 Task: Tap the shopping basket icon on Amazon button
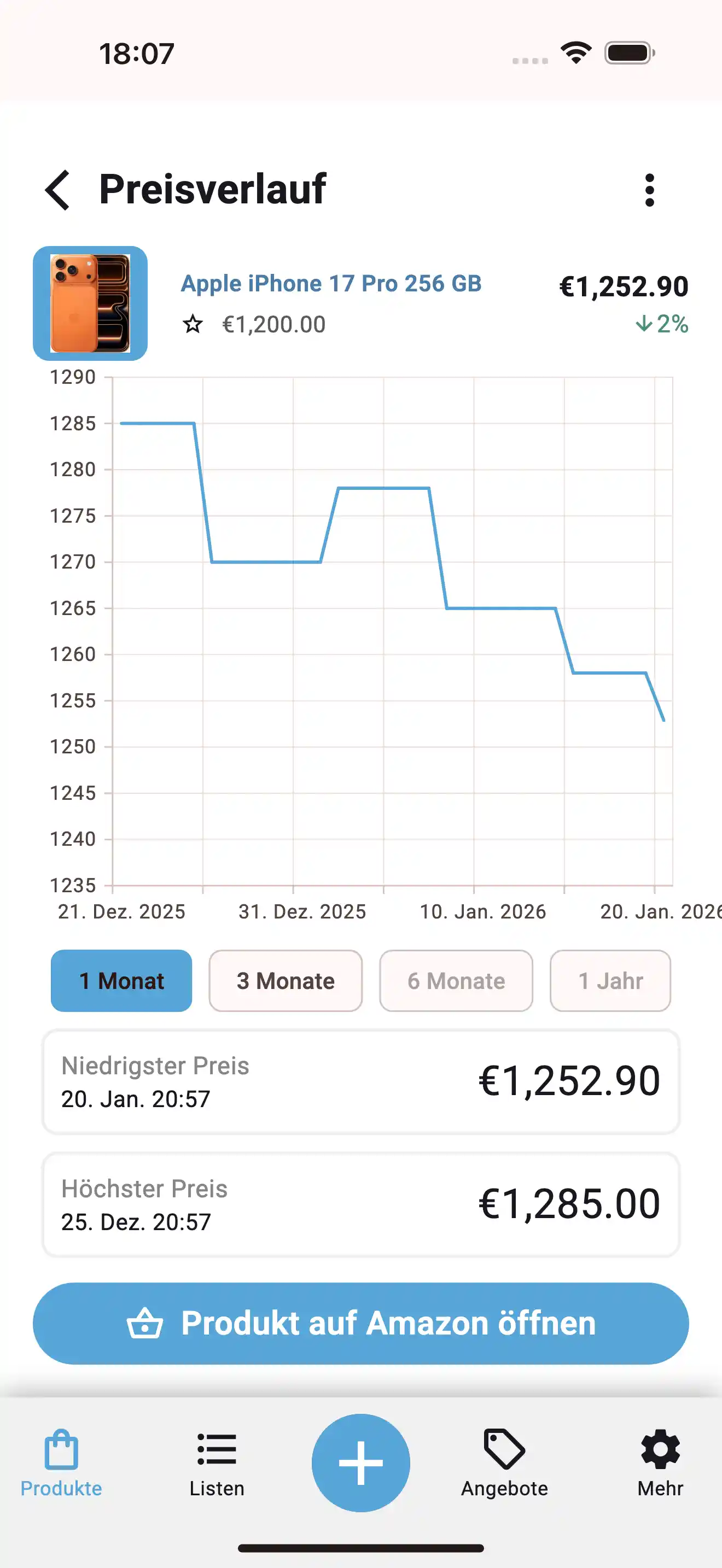pyautogui.click(x=146, y=1323)
